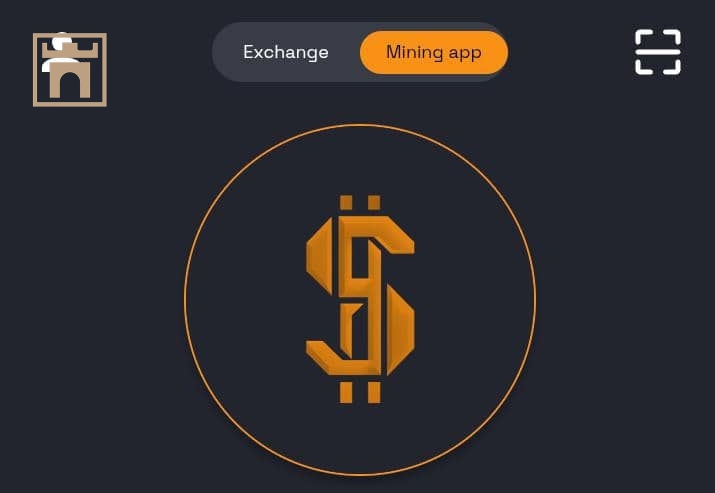Open the QR scanner icon
715x493 pixels.
pos(658,52)
